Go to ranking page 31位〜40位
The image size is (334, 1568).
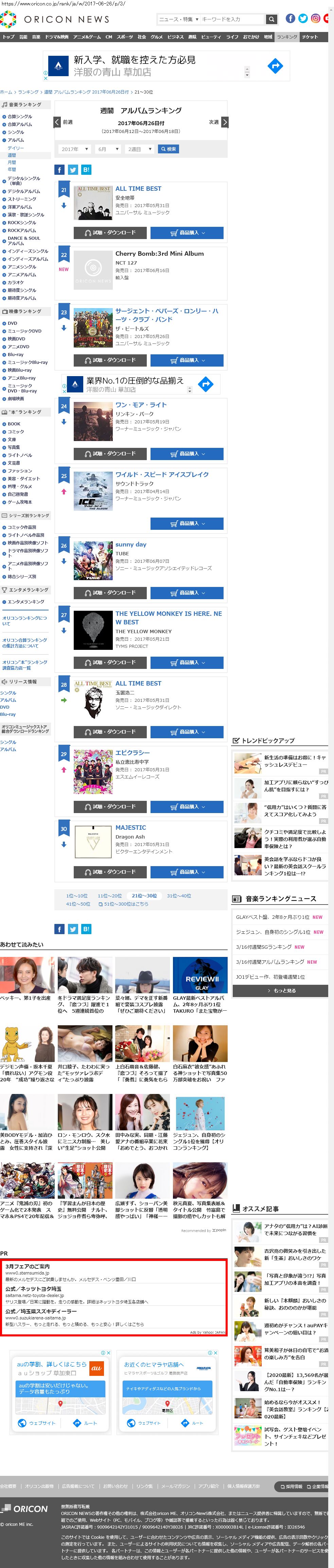coord(179,896)
